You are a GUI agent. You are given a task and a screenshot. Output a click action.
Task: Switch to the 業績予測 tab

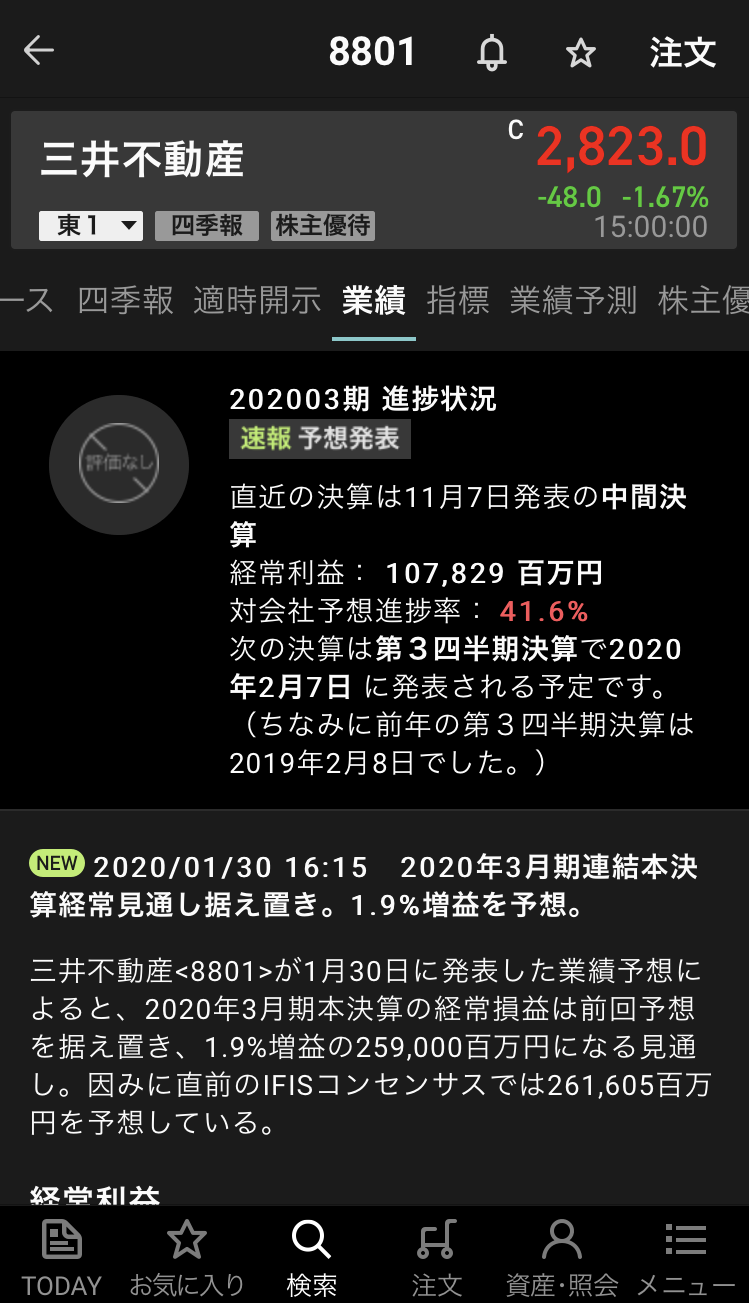[573, 300]
